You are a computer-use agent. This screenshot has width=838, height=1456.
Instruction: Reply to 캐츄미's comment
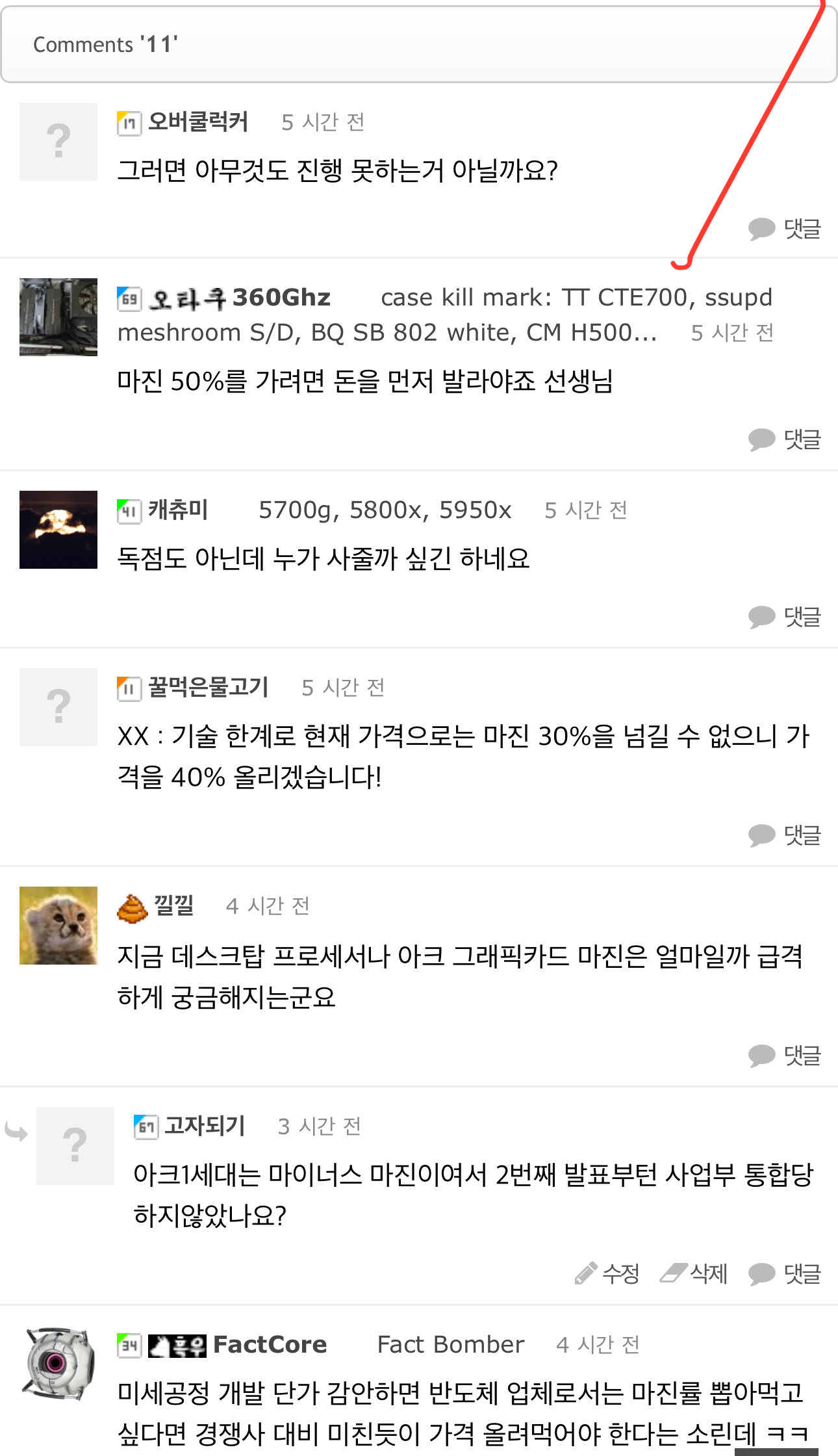tap(785, 617)
